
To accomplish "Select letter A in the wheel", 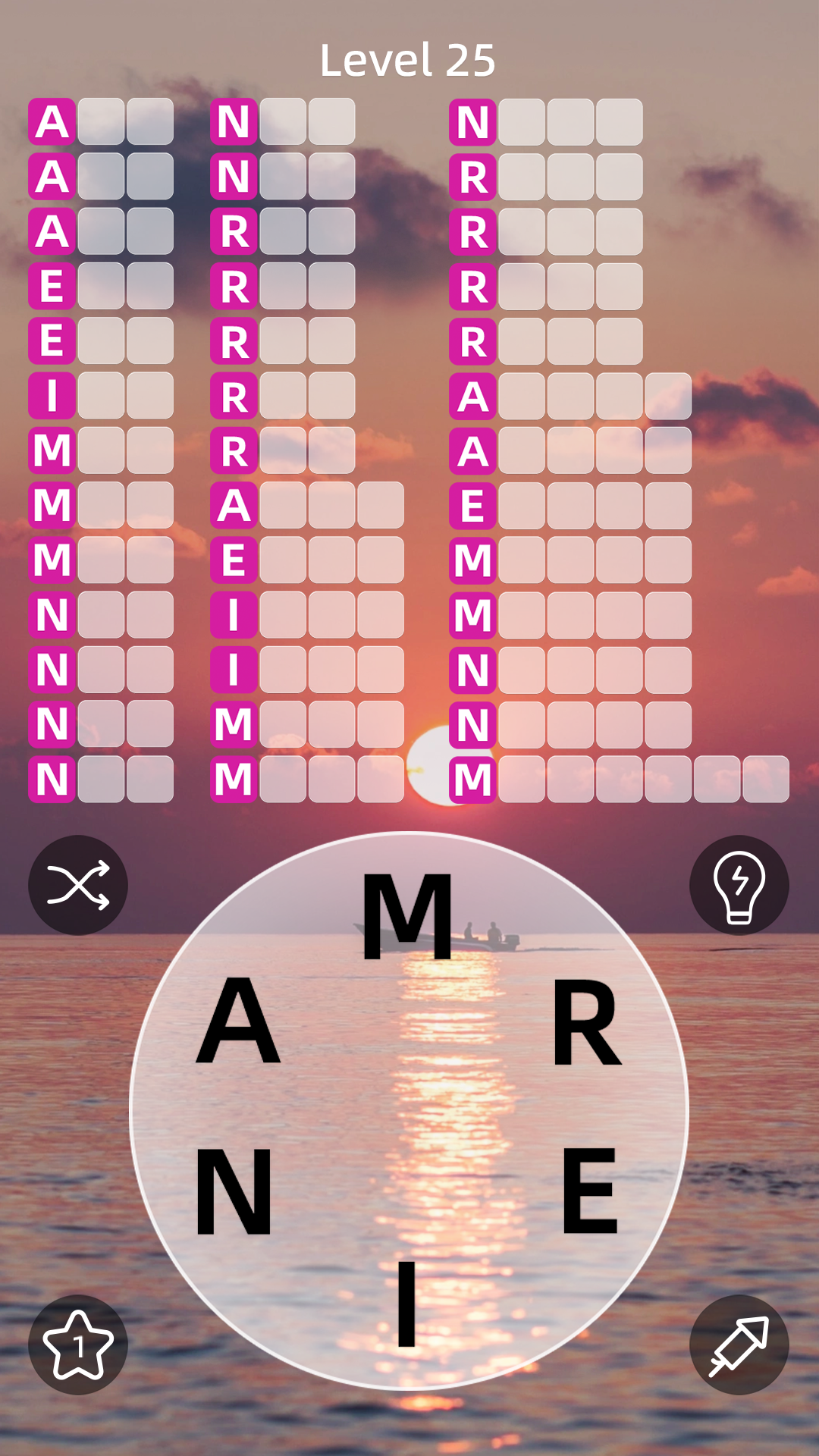I will pyautogui.click(x=238, y=1021).
